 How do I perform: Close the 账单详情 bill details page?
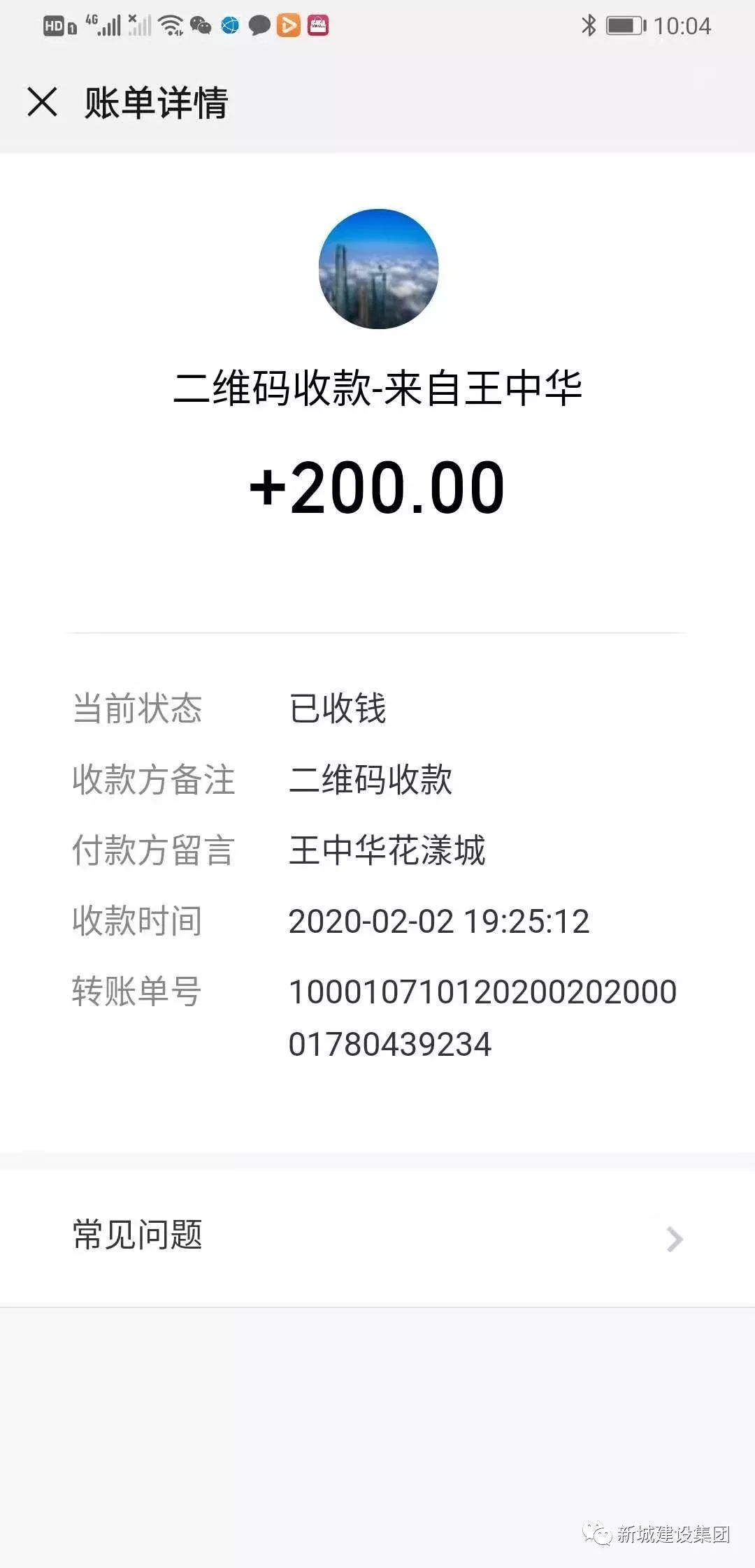click(x=42, y=102)
